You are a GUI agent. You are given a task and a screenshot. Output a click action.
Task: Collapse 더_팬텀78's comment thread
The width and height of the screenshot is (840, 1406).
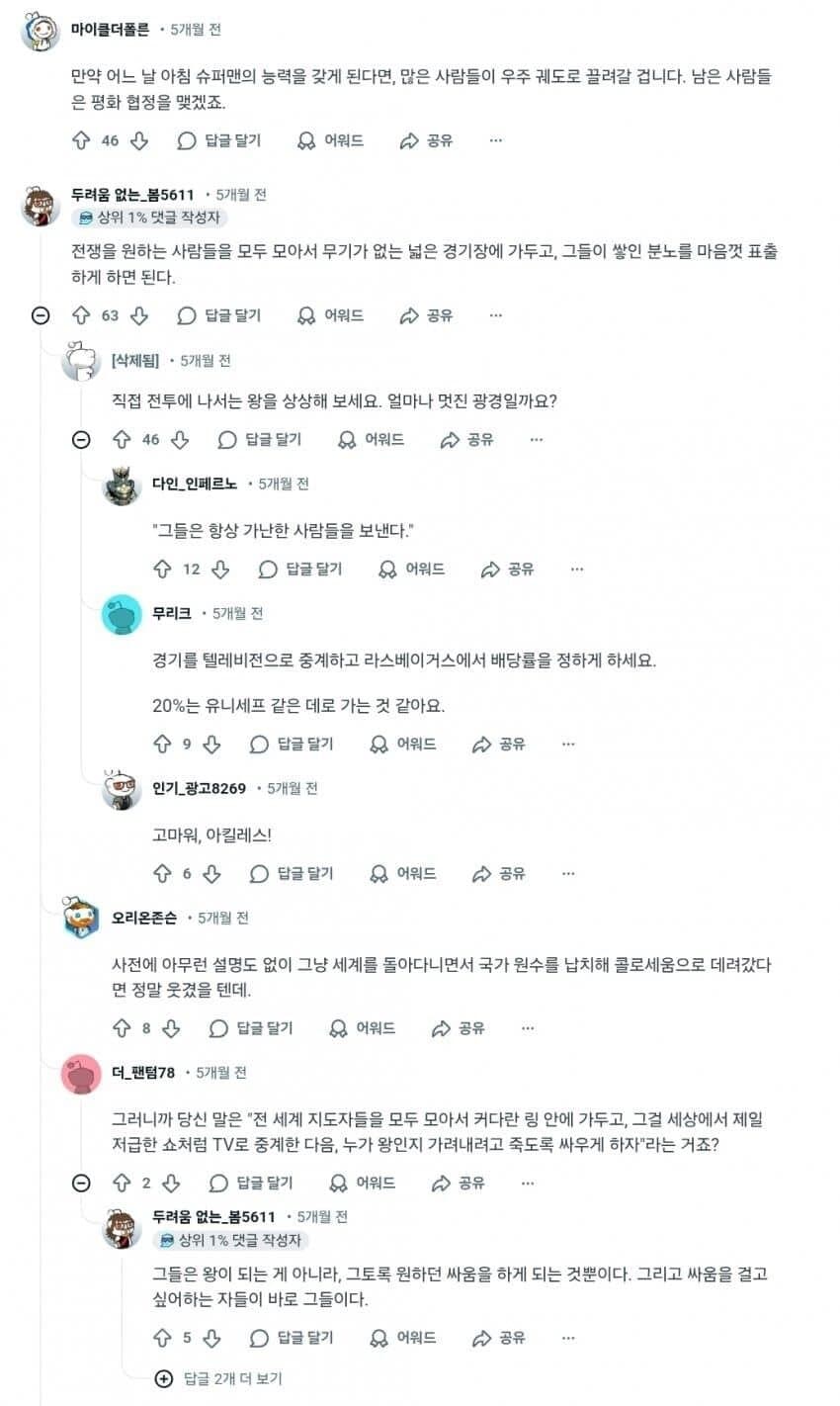pyautogui.click(x=81, y=1184)
